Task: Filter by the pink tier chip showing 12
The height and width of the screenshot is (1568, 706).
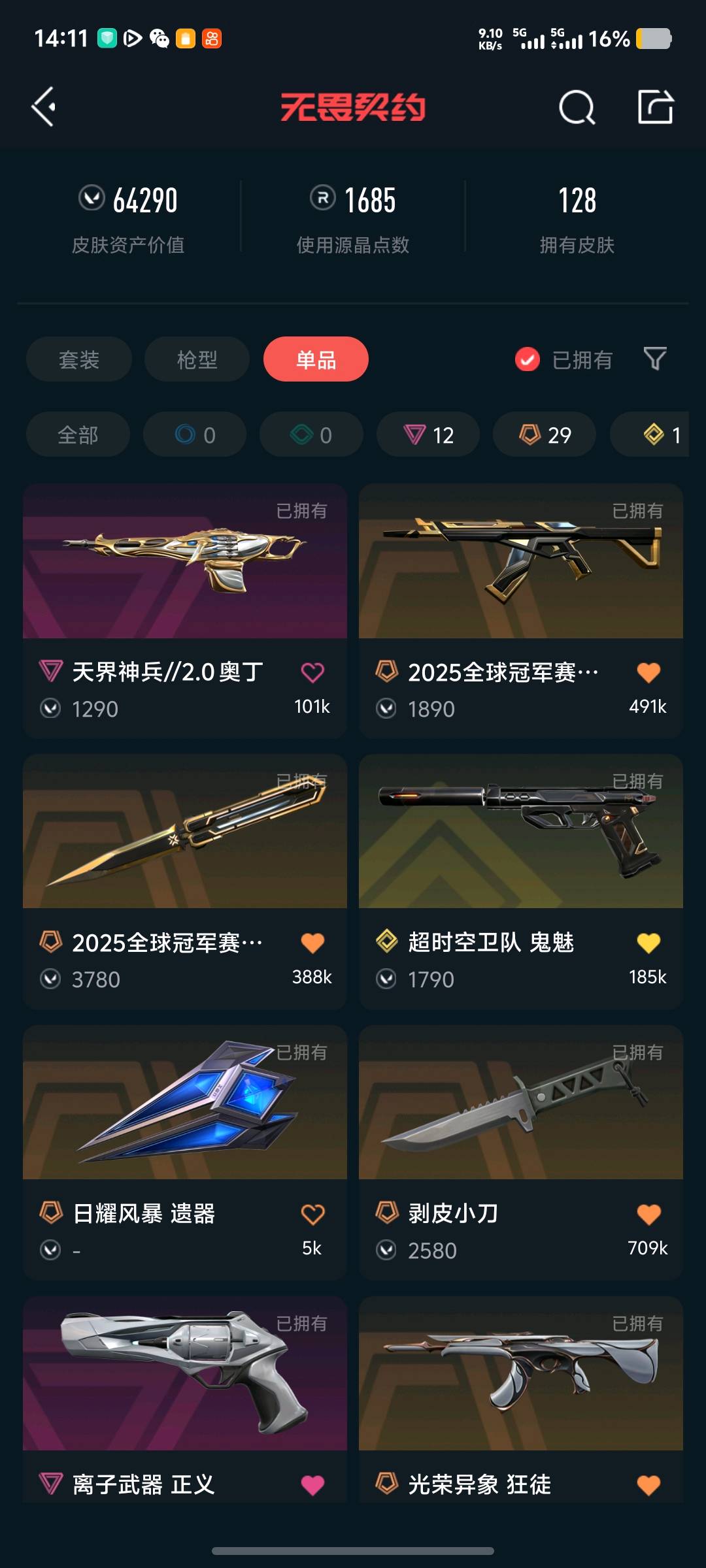Action: pyautogui.click(x=428, y=434)
